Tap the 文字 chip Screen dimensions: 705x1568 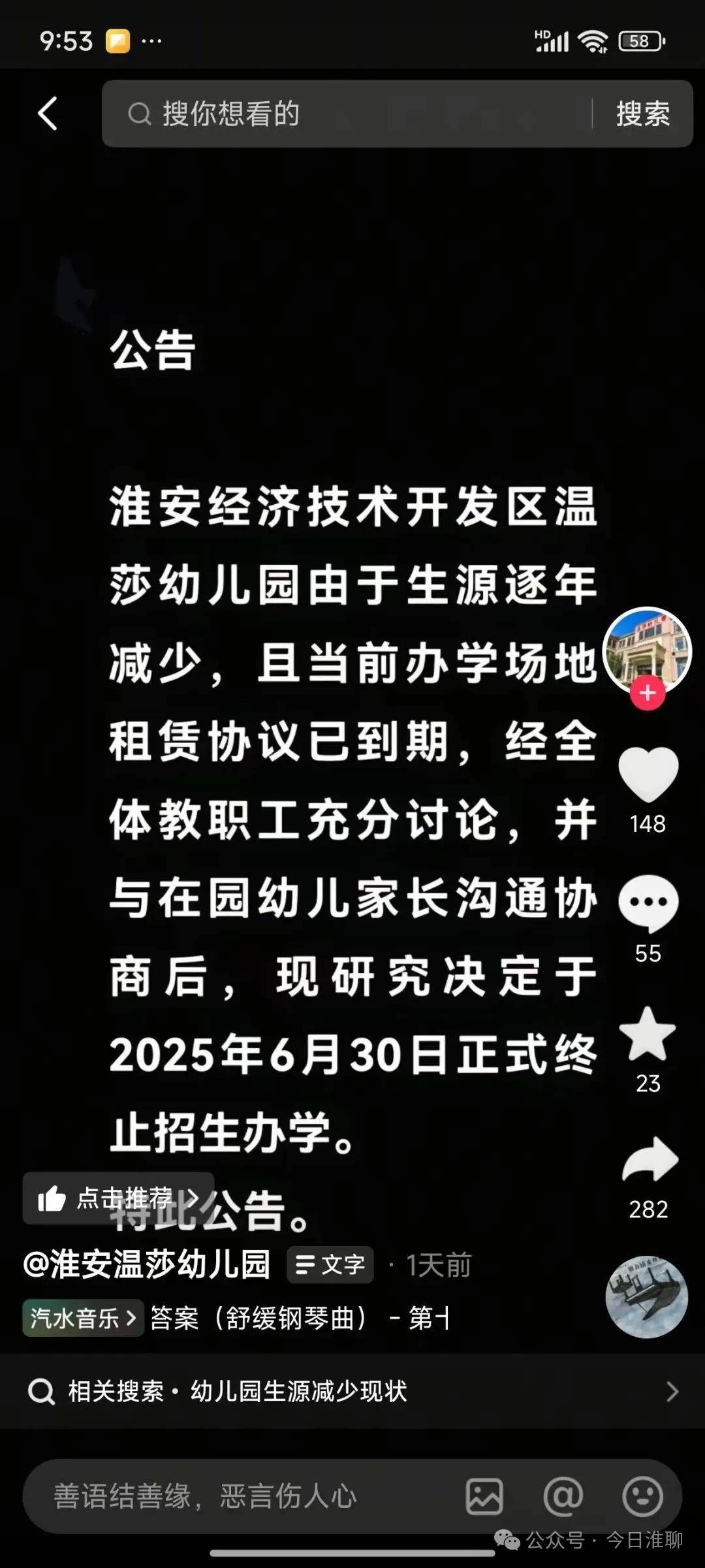tap(330, 1265)
